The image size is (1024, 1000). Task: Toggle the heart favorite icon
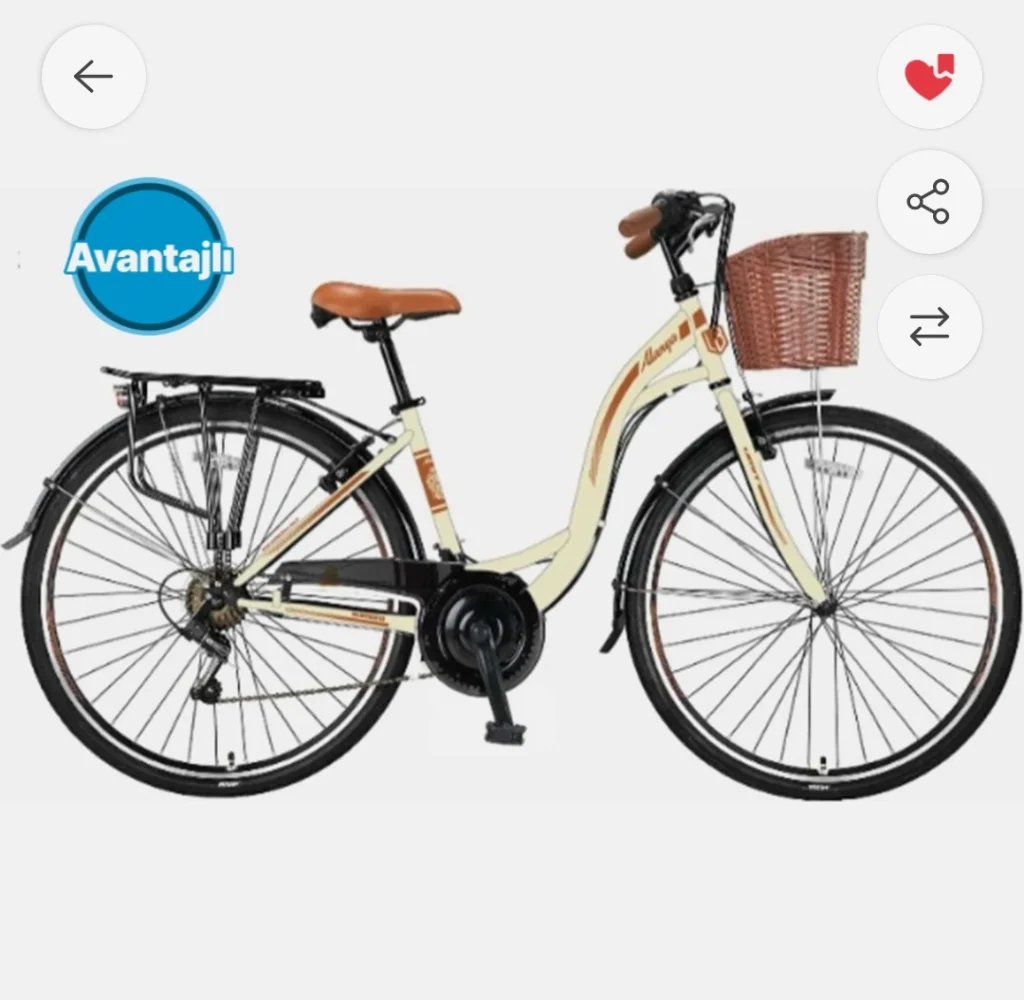tap(929, 77)
